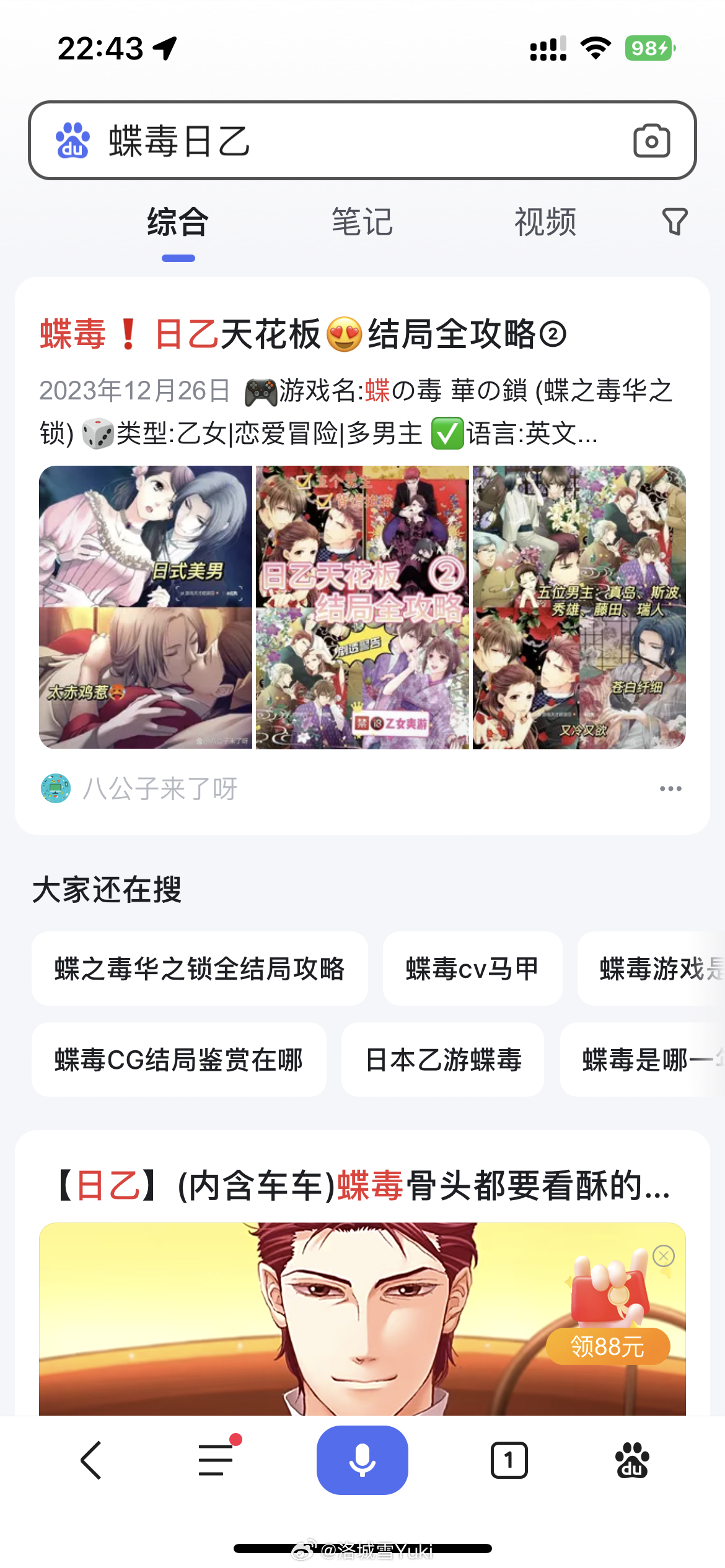Search 蝶毒CG结局鉴赏在哪 suggestion
Viewport: 725px width, 1568px height.
pos(178,1060)
